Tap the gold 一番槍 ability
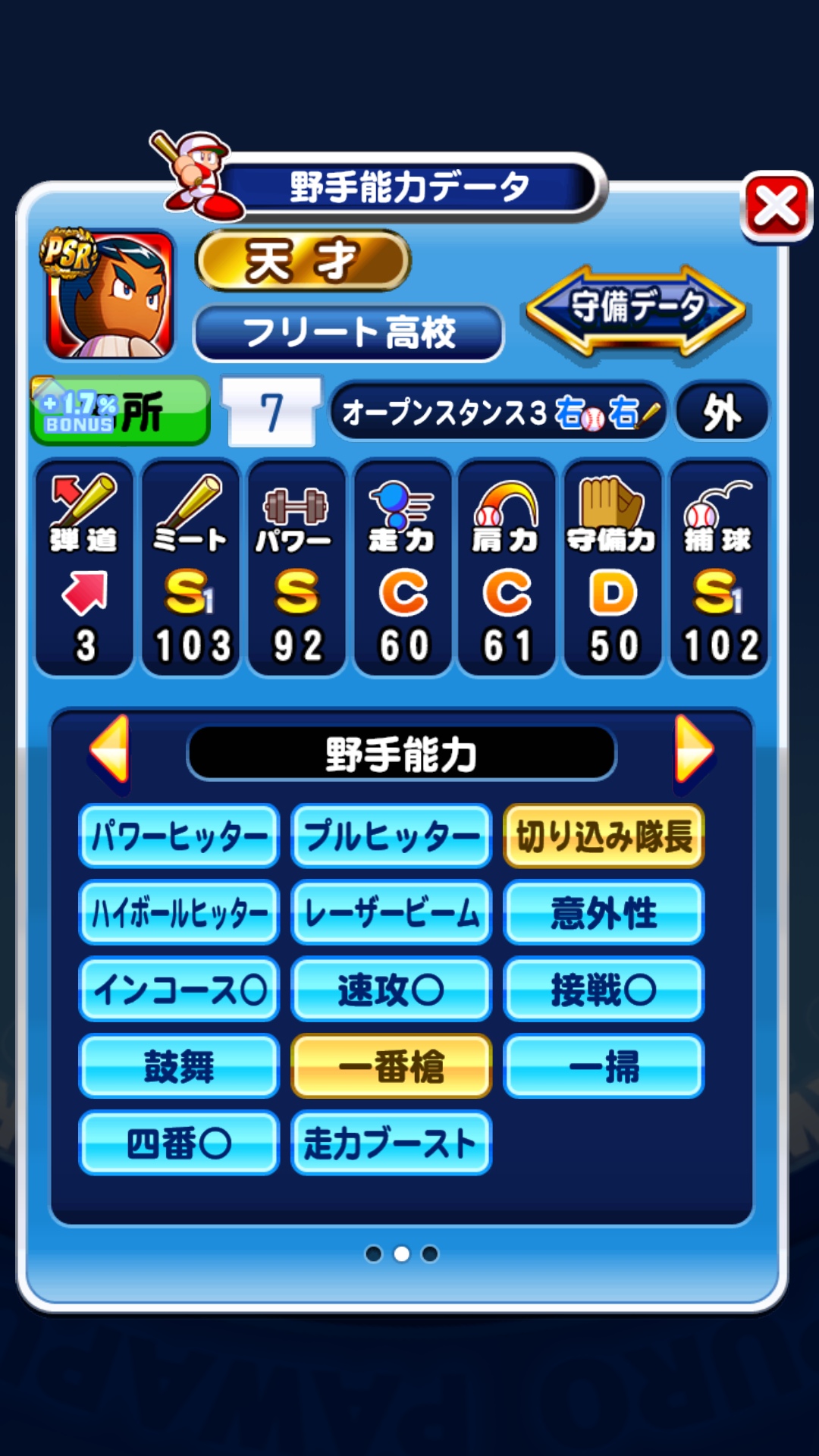The width and height of the screenshot is (819, 1456). 391,1066
